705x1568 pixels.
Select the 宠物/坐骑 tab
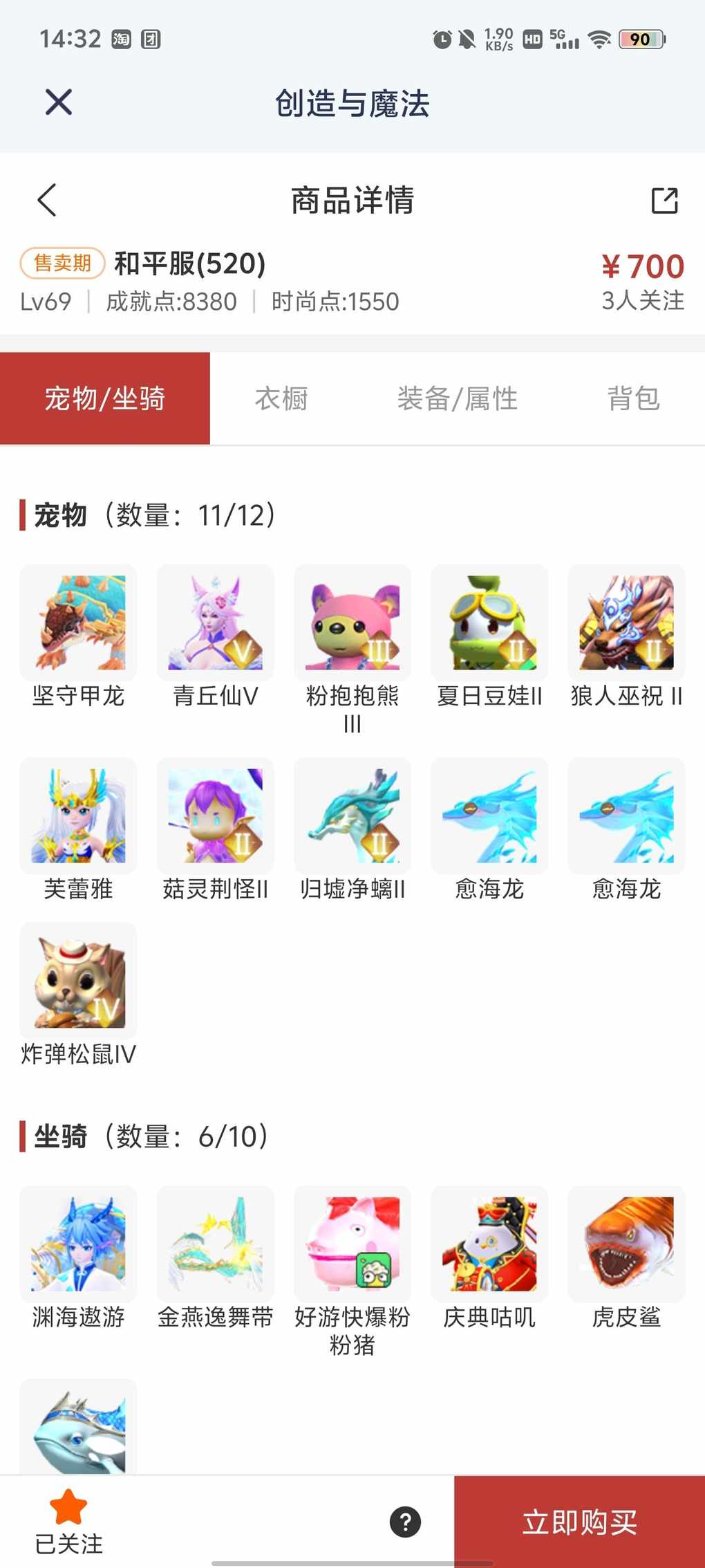(105, 398)
